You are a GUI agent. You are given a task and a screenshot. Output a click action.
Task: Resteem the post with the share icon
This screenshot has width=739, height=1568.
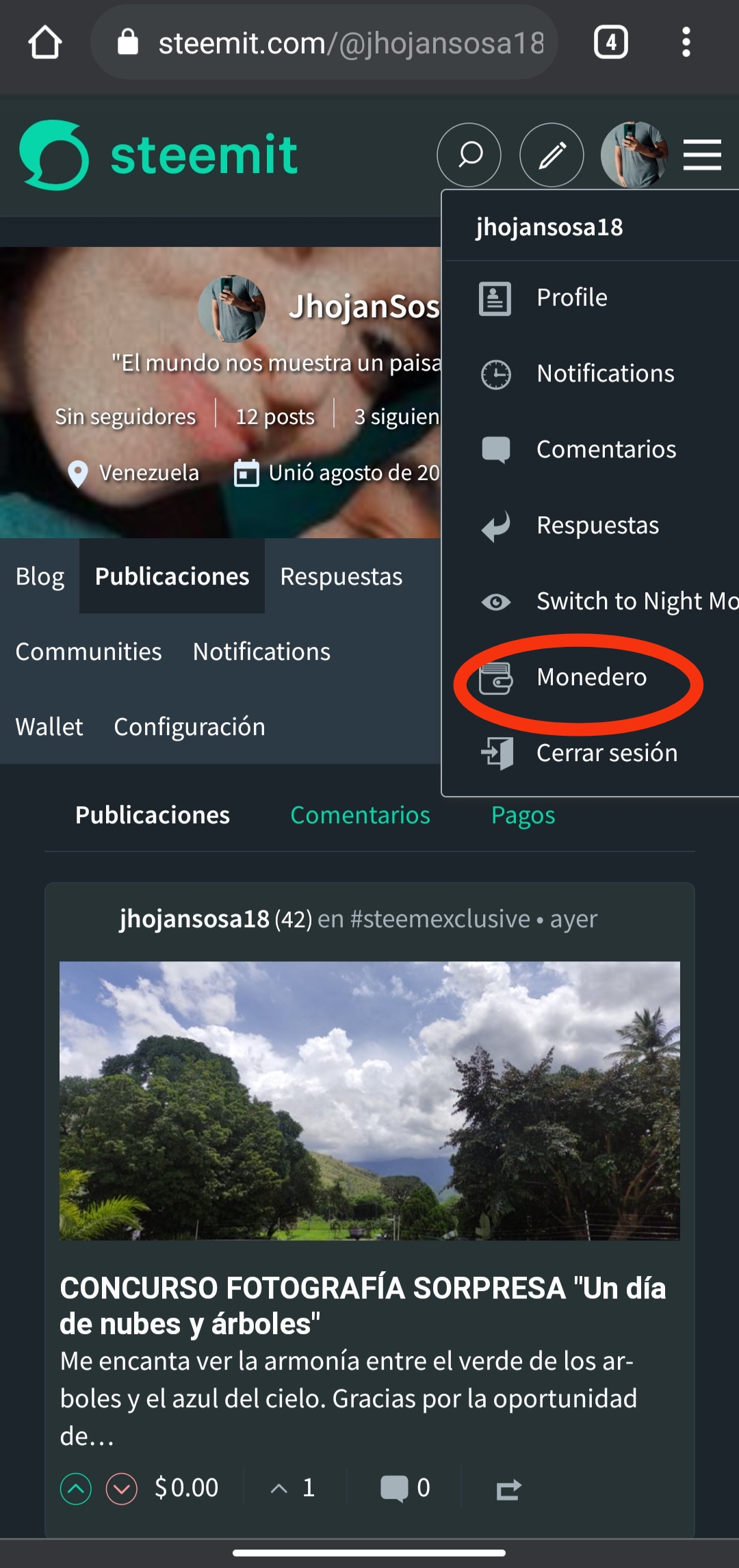click(508, 1489)
